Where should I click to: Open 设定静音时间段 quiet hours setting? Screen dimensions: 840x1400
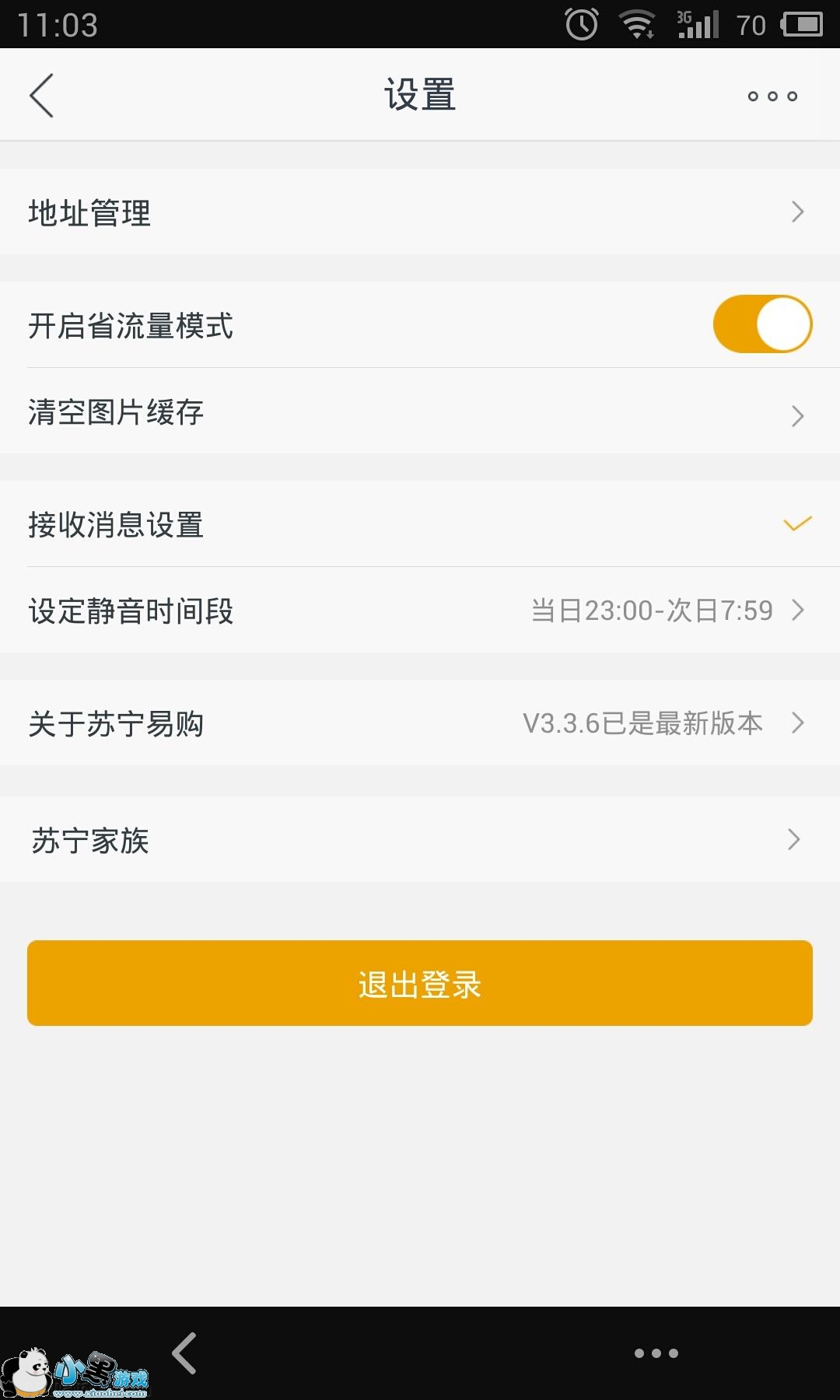[x=420, y=611]
